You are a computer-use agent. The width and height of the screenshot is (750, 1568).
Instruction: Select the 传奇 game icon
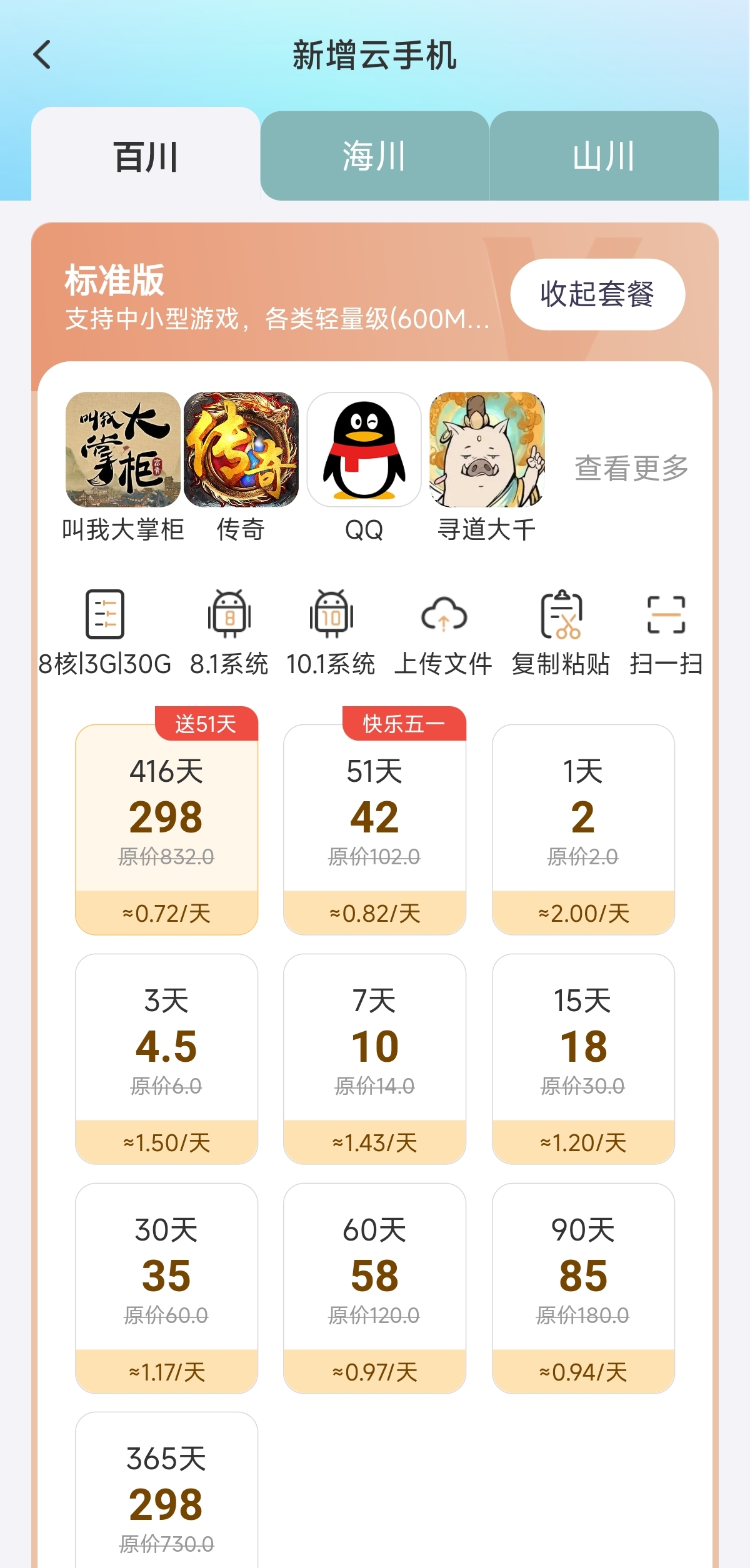pyautogui.click(x=241, y=455)
